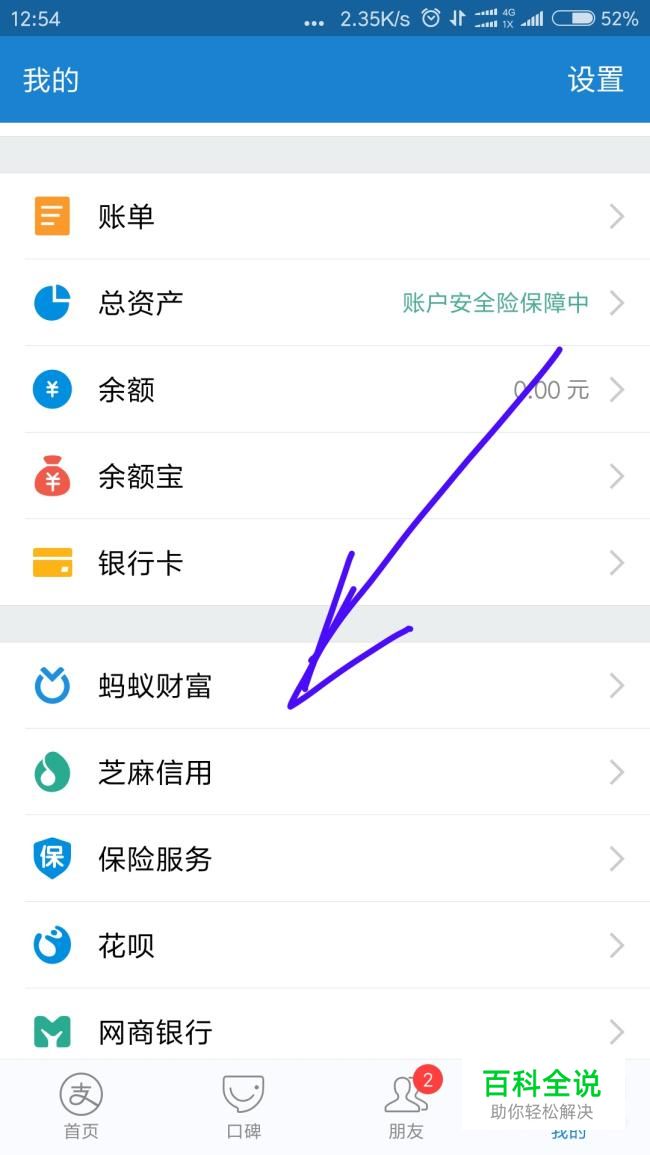Open 银行卡 list
The image size is (650, 1155).
point(325,562)
